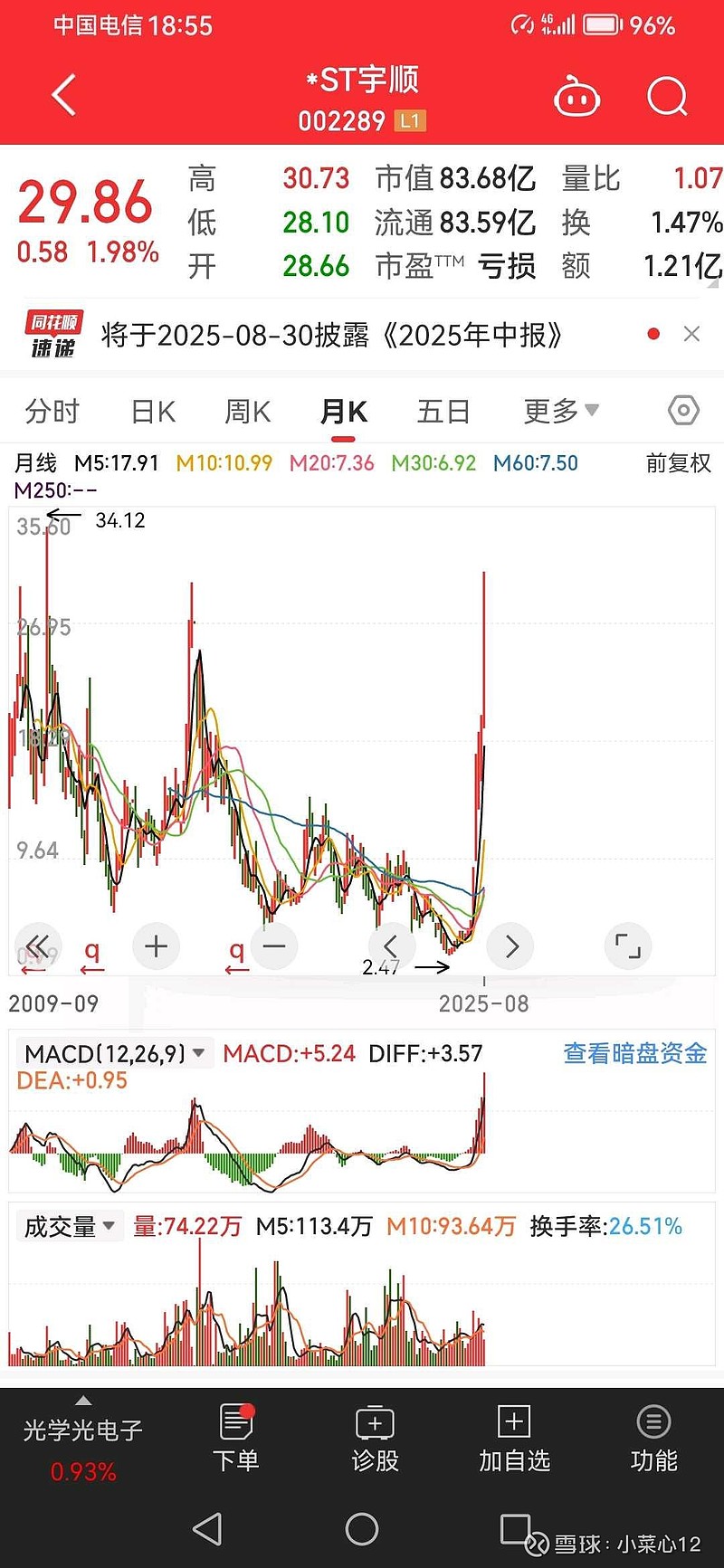Open the robot assistant icon
This screenshot has width=724, height=1568.
pos(576,96)
